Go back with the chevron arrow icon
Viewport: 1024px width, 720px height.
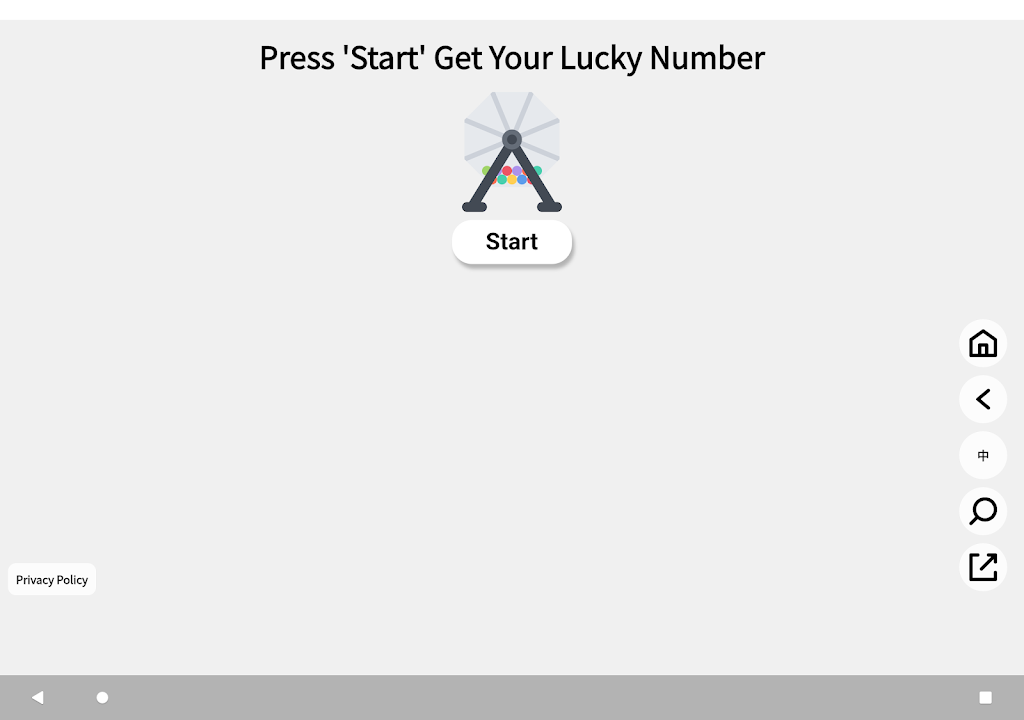coord(983,399)
